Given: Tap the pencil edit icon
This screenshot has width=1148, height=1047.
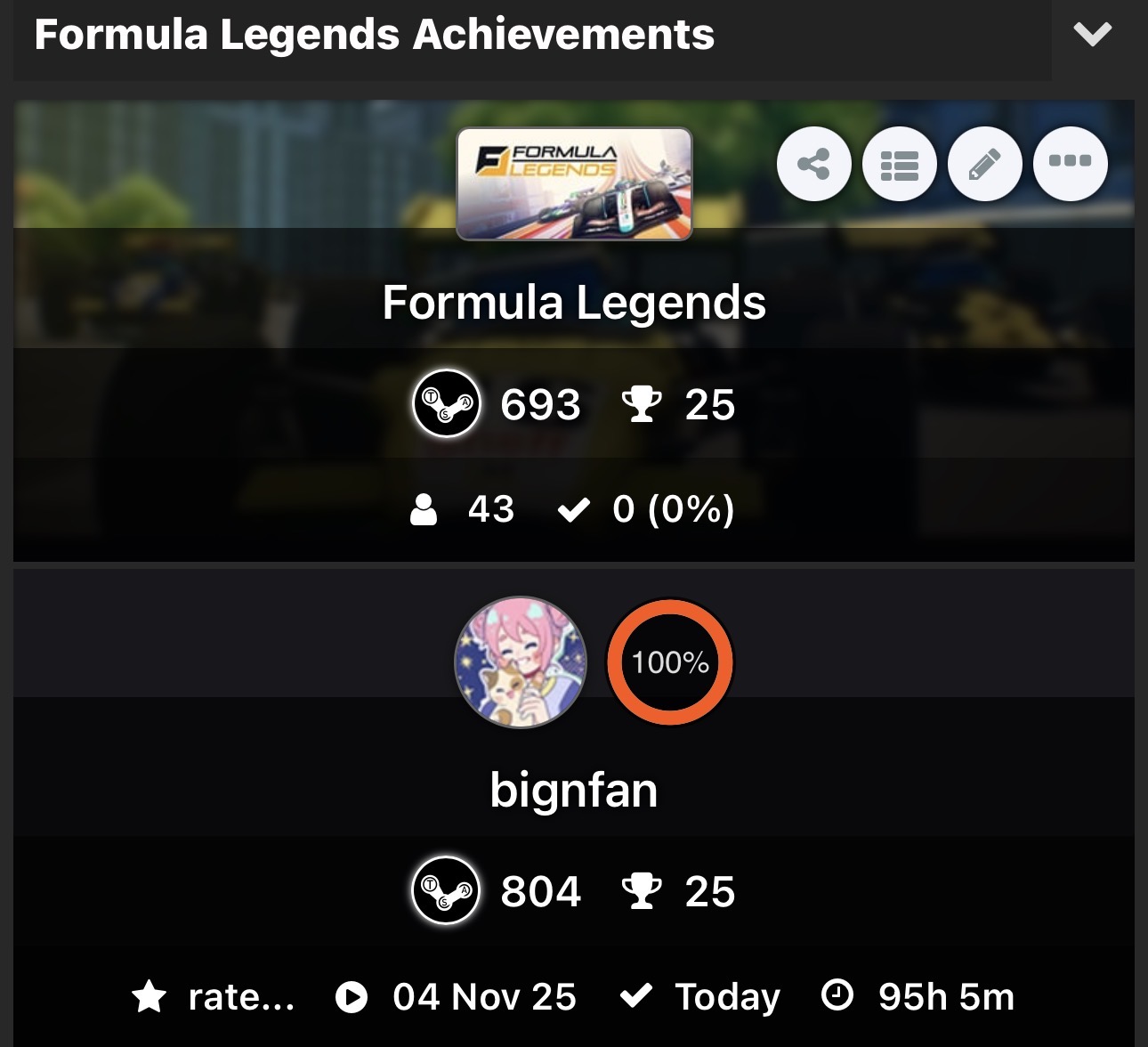Looking at the screenshot, I should 984,165.
